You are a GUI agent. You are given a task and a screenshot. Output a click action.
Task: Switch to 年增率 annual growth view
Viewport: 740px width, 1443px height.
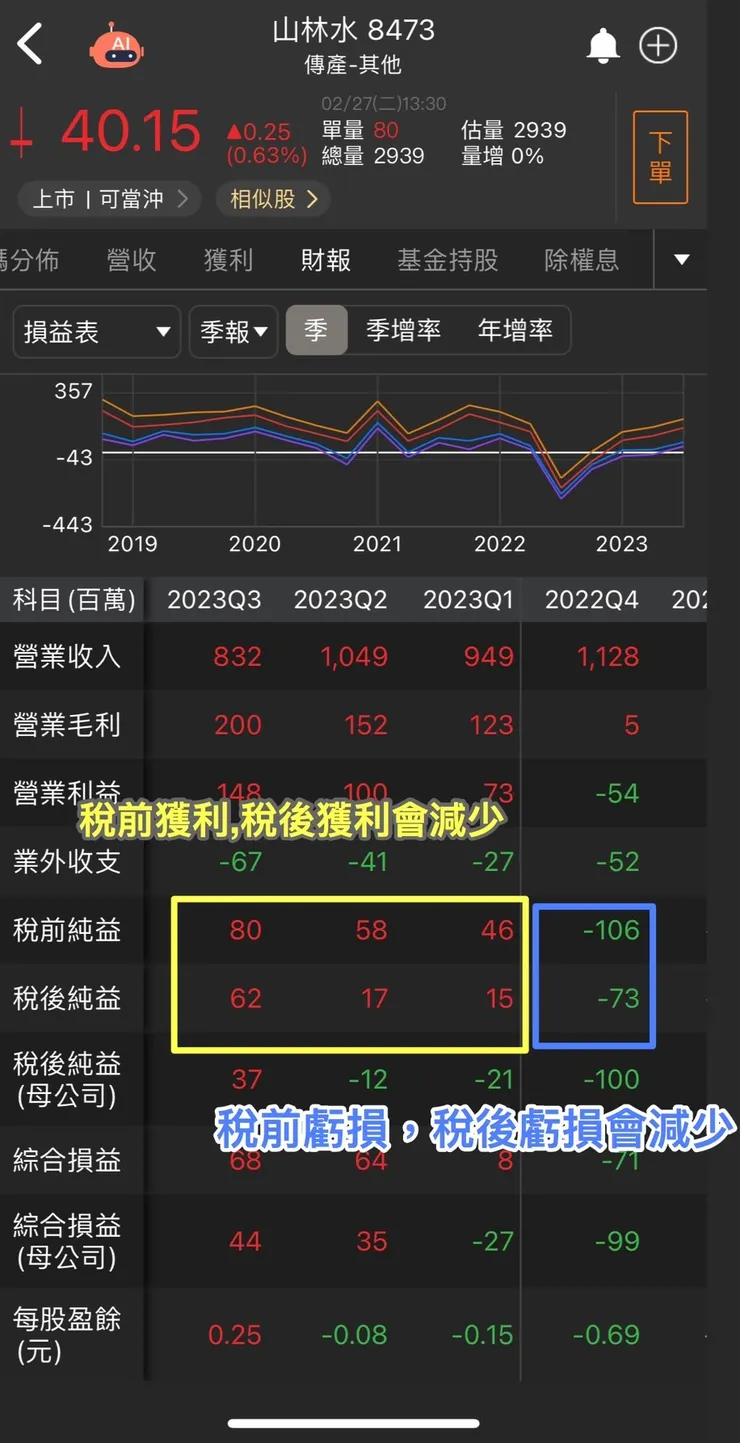[516, 330]
